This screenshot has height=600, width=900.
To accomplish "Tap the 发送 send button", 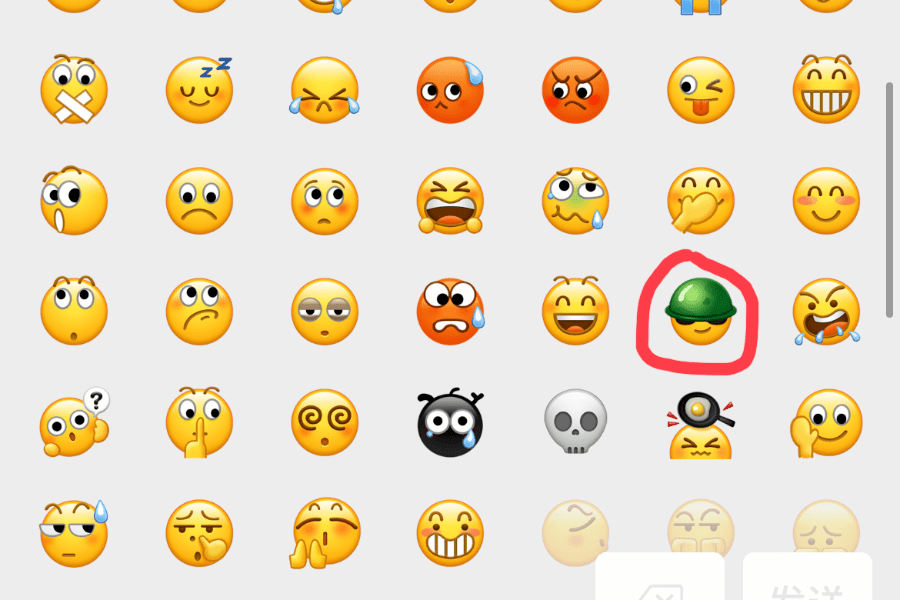I will pyautogui.click(x=807, y=580).
